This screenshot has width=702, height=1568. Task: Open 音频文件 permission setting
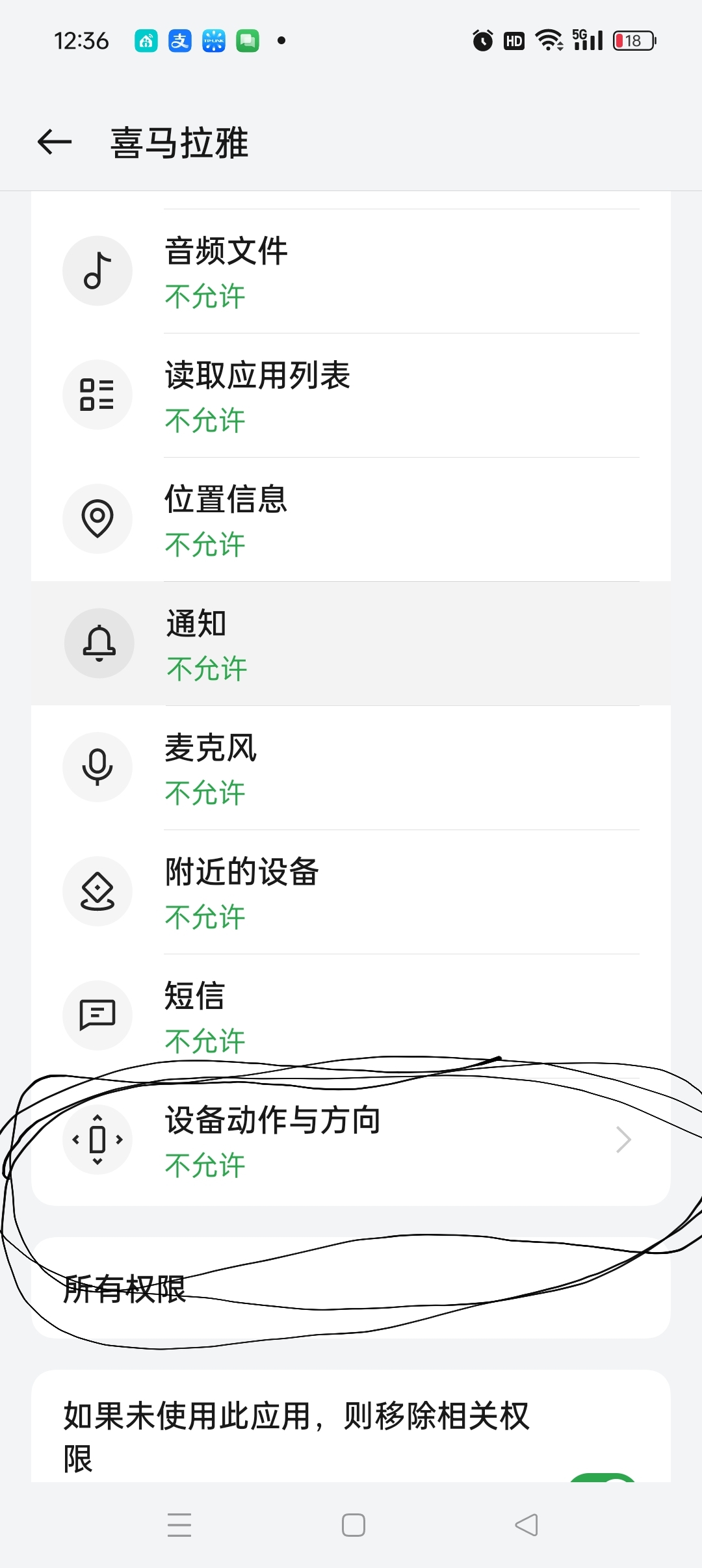pos(351,271)
